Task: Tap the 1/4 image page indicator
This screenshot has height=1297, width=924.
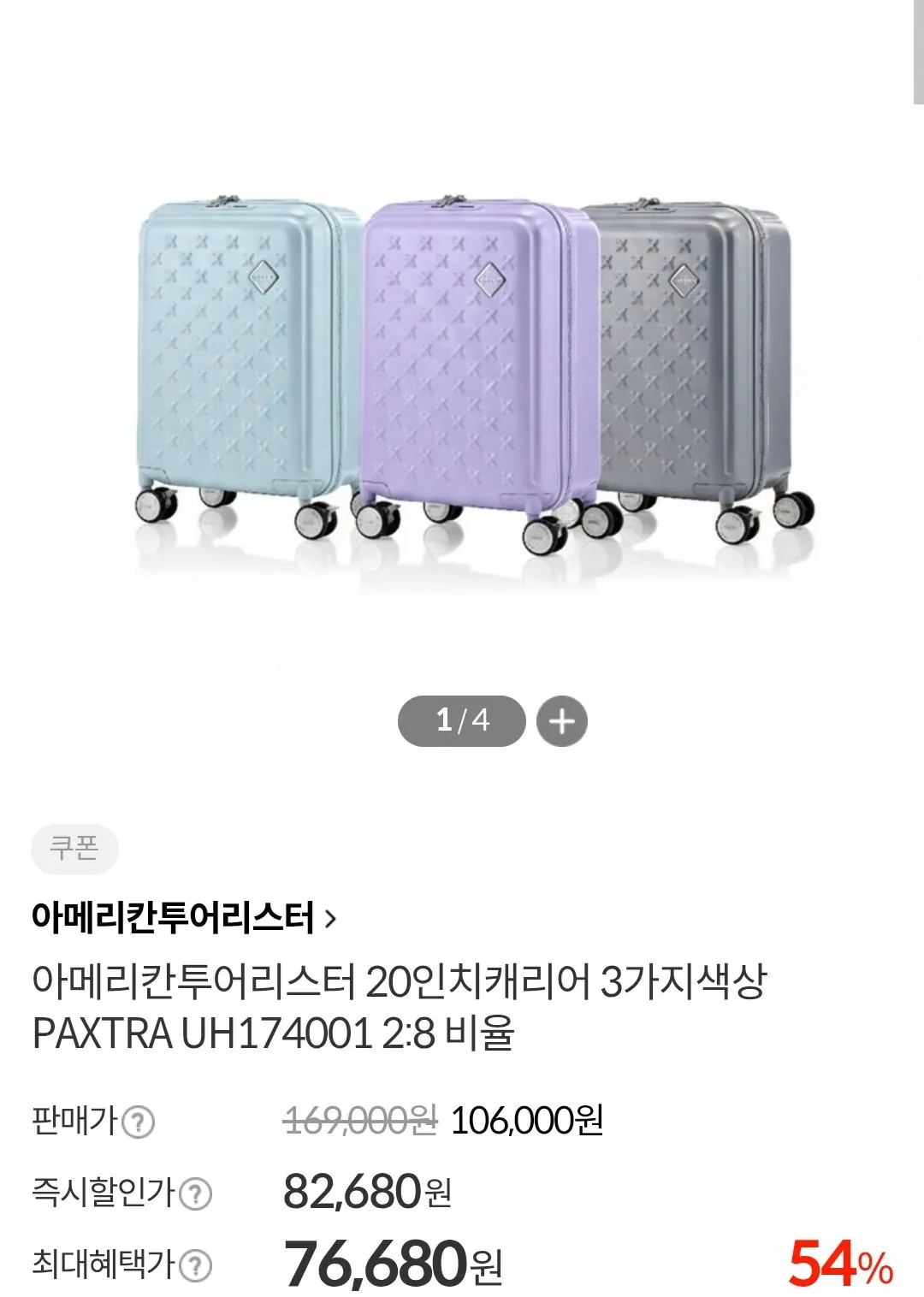Action: pos(462,721)
